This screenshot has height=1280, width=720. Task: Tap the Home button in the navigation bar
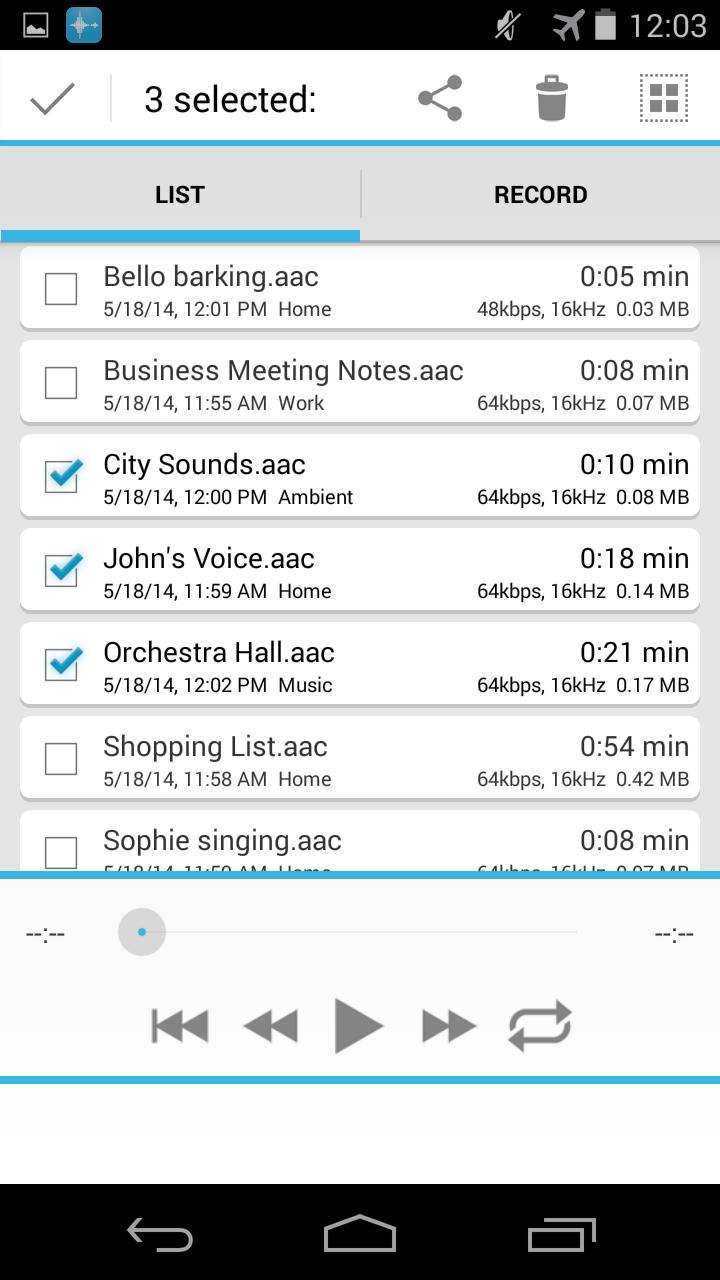click(359, 1235)
